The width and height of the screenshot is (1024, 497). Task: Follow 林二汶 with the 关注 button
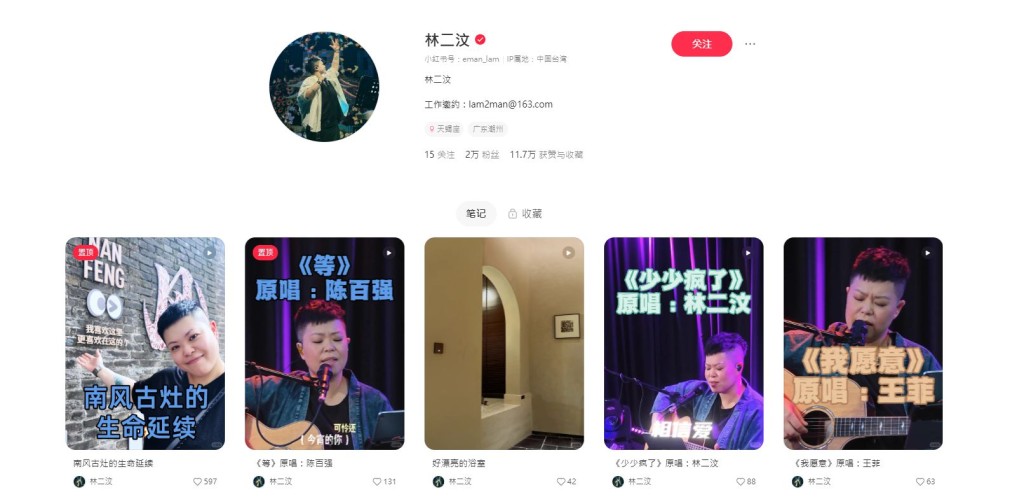[x=701, y=44]
